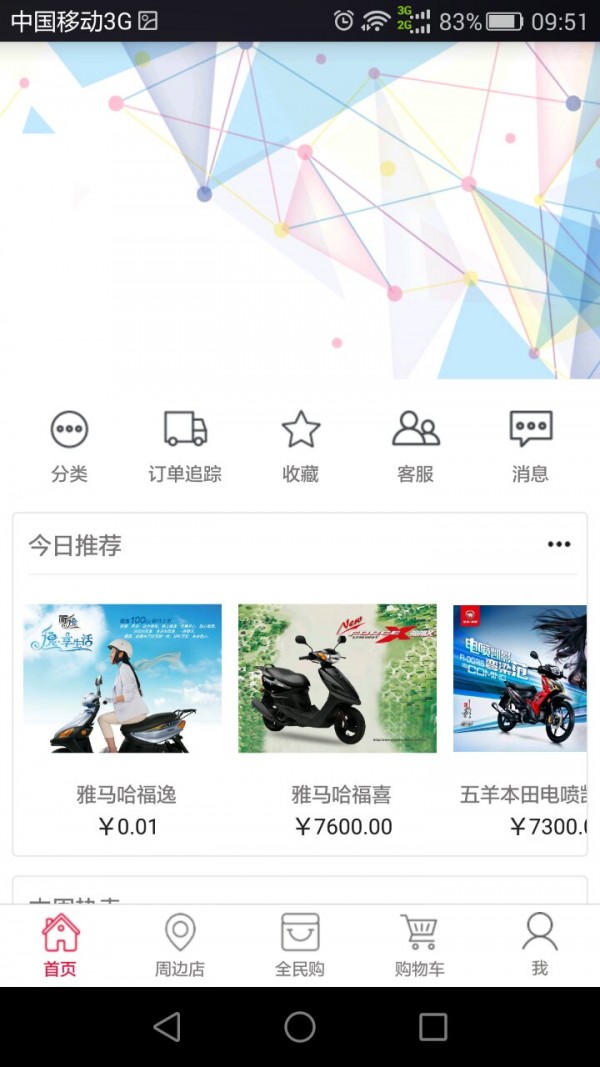Image resolution: width=600 pixels, height=1067 pixels.
Task: Switch to the 周边店 nearby stores tab
Action: (180, 945)
